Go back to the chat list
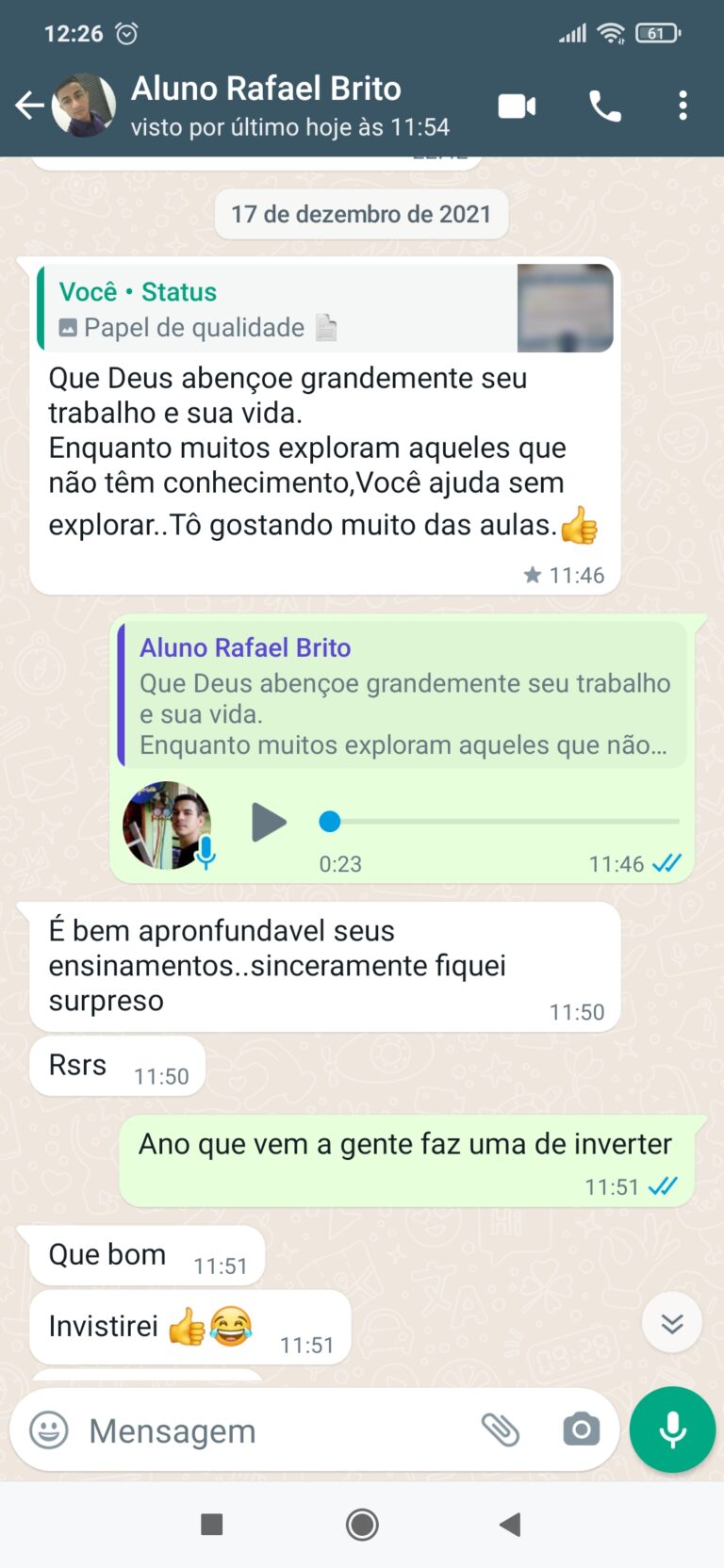 (x=30, y=106)
